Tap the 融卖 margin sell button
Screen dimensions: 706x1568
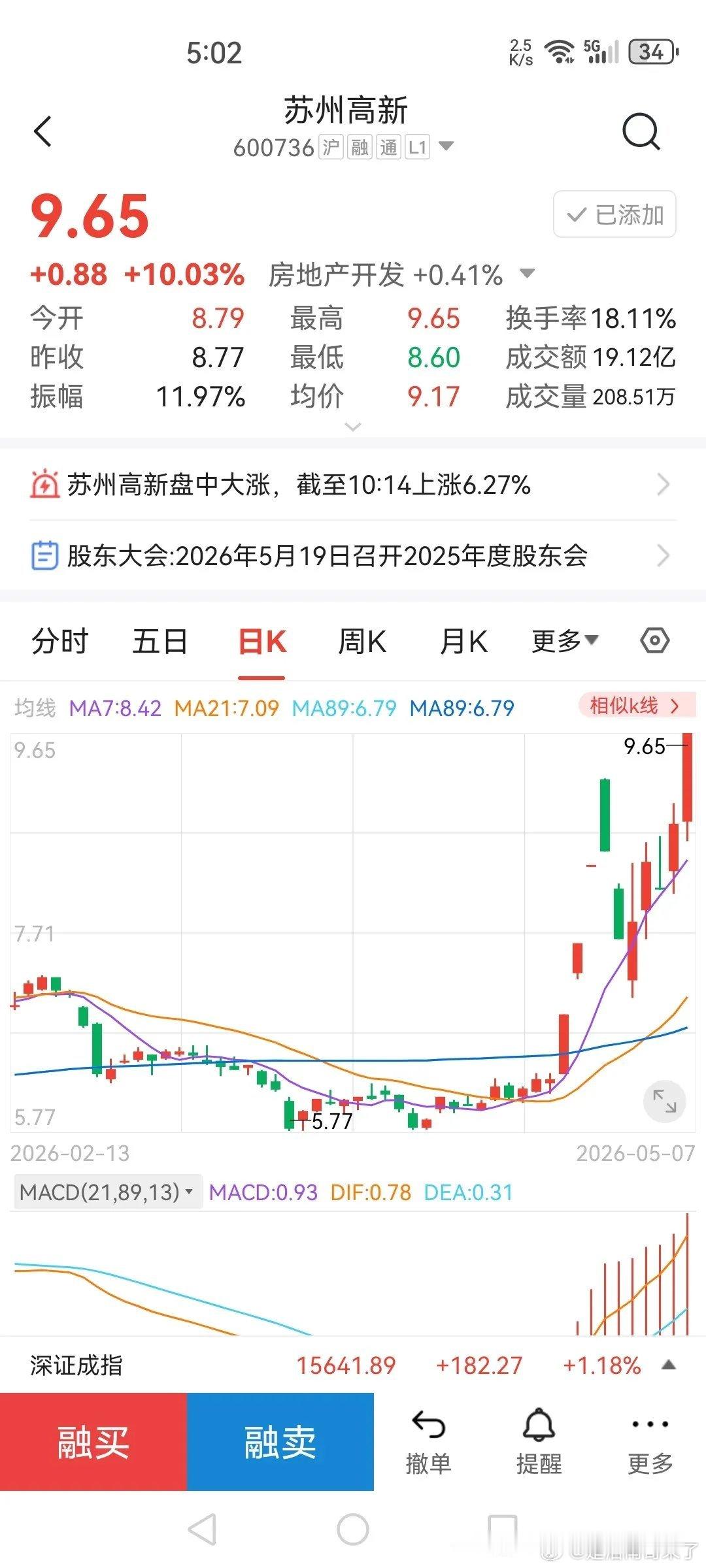click(x=280, y=1441)
